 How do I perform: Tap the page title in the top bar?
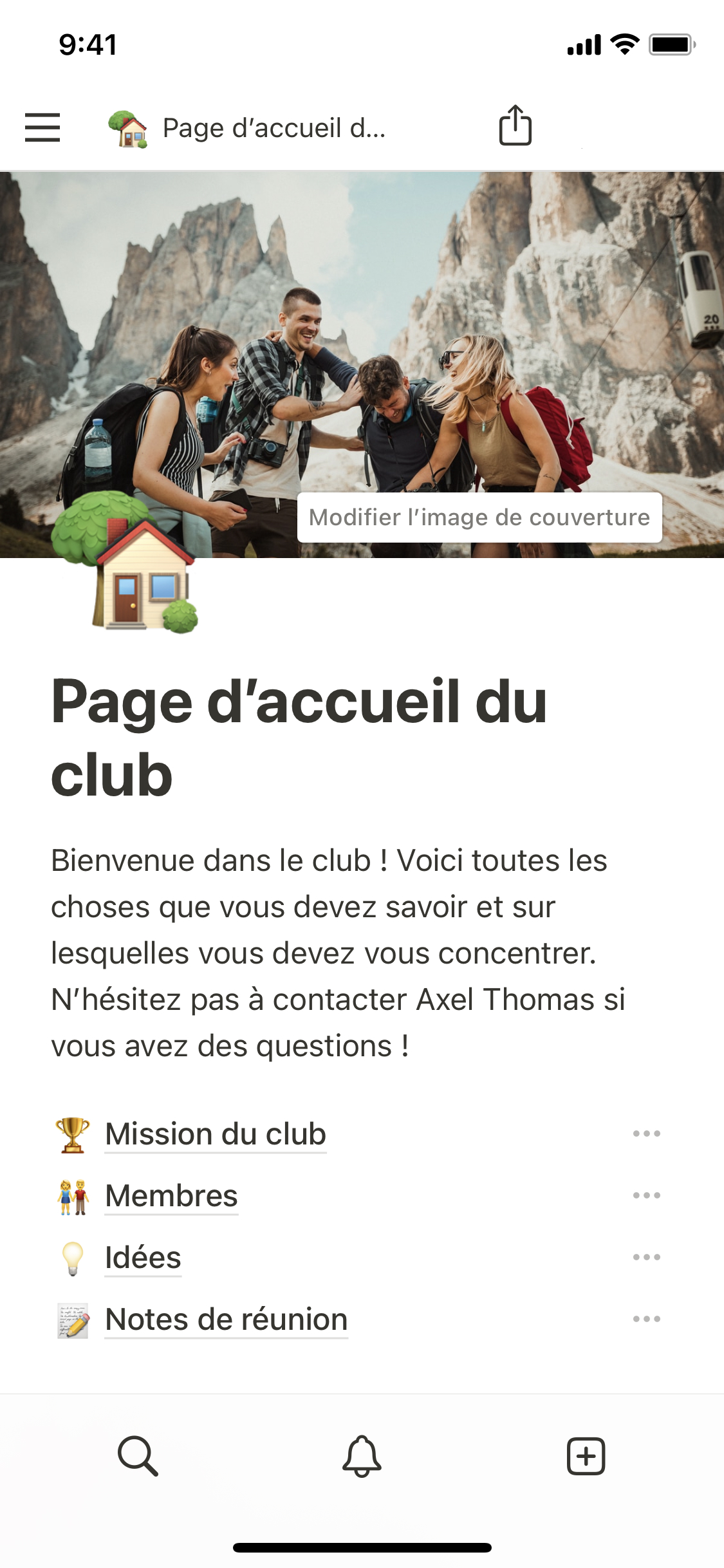point(274,128)
